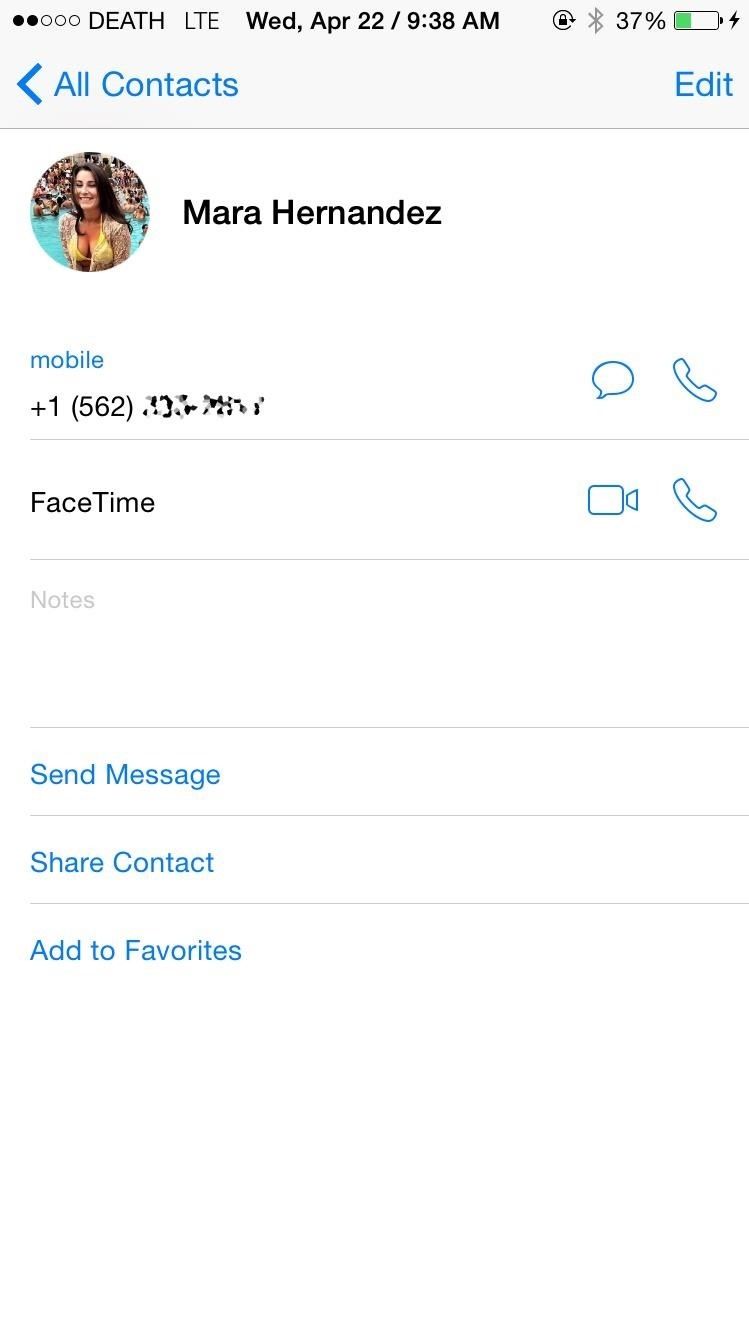The image size is (749, 1334).
Task: Start a FaceTime audio call
Action: click(694, 500)
